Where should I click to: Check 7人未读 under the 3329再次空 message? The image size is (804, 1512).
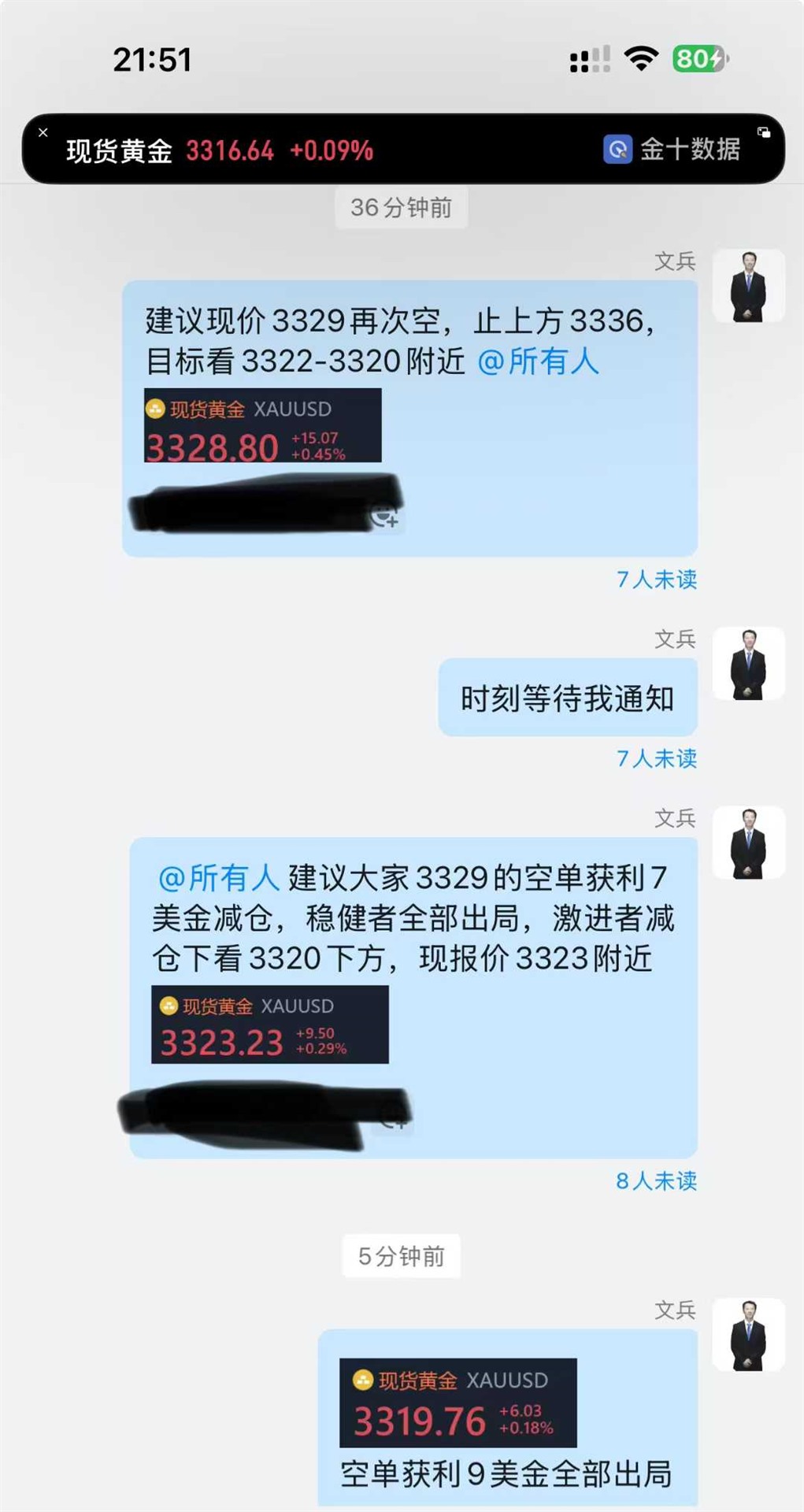coord(656,580)
